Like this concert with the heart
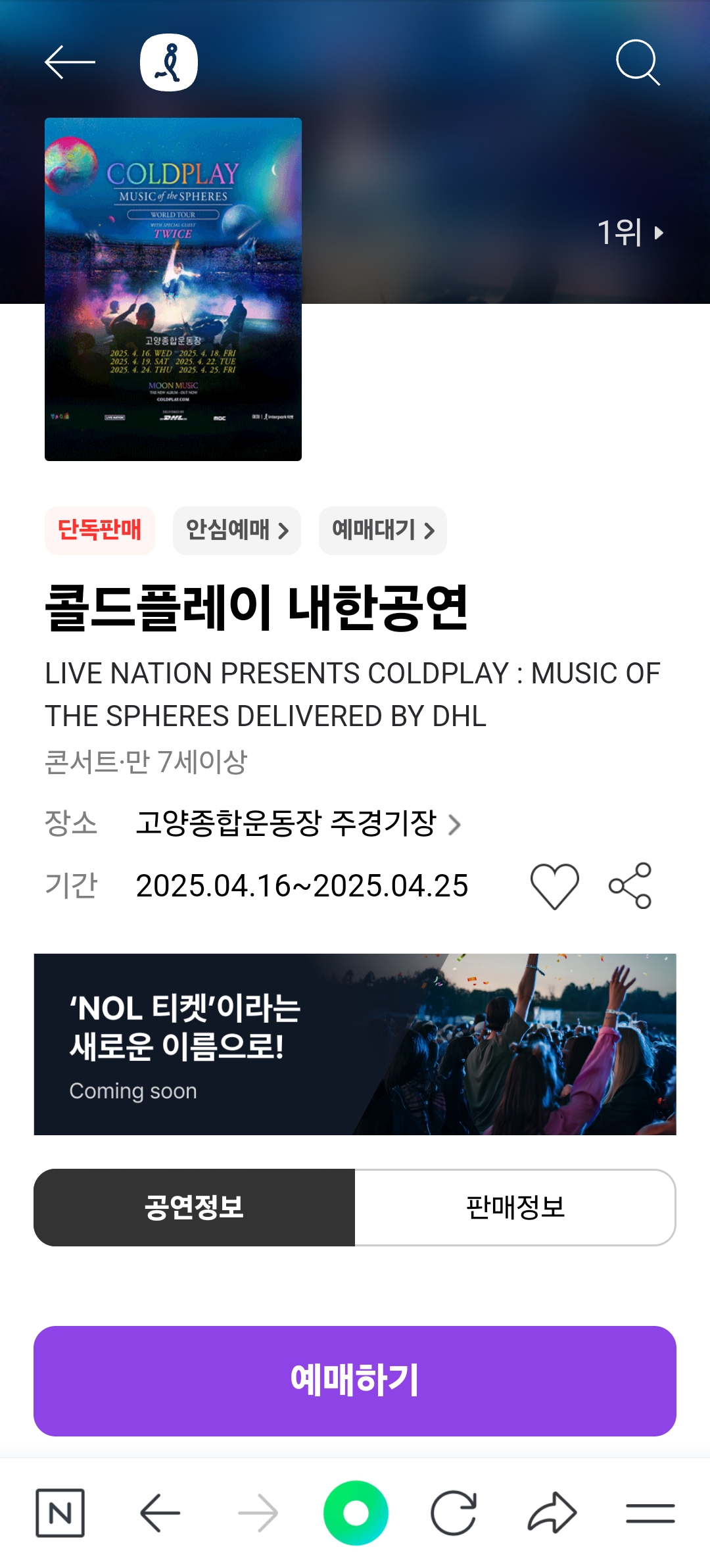This screenshot has width=710, height=1568. point(554,886)
